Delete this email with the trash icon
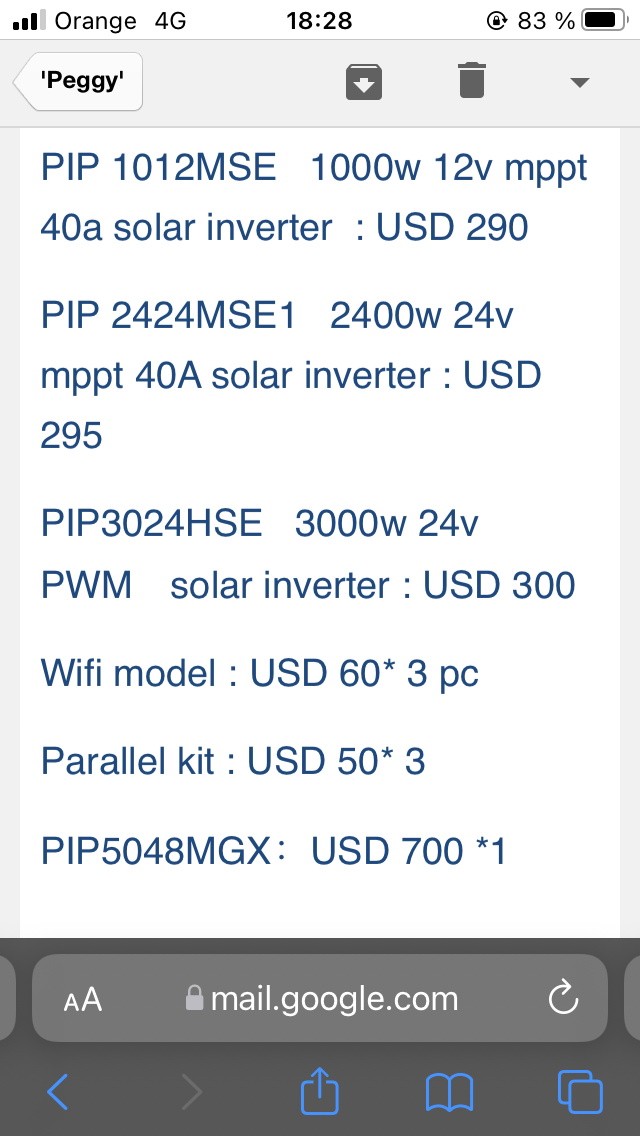 [x=472, y=81]
